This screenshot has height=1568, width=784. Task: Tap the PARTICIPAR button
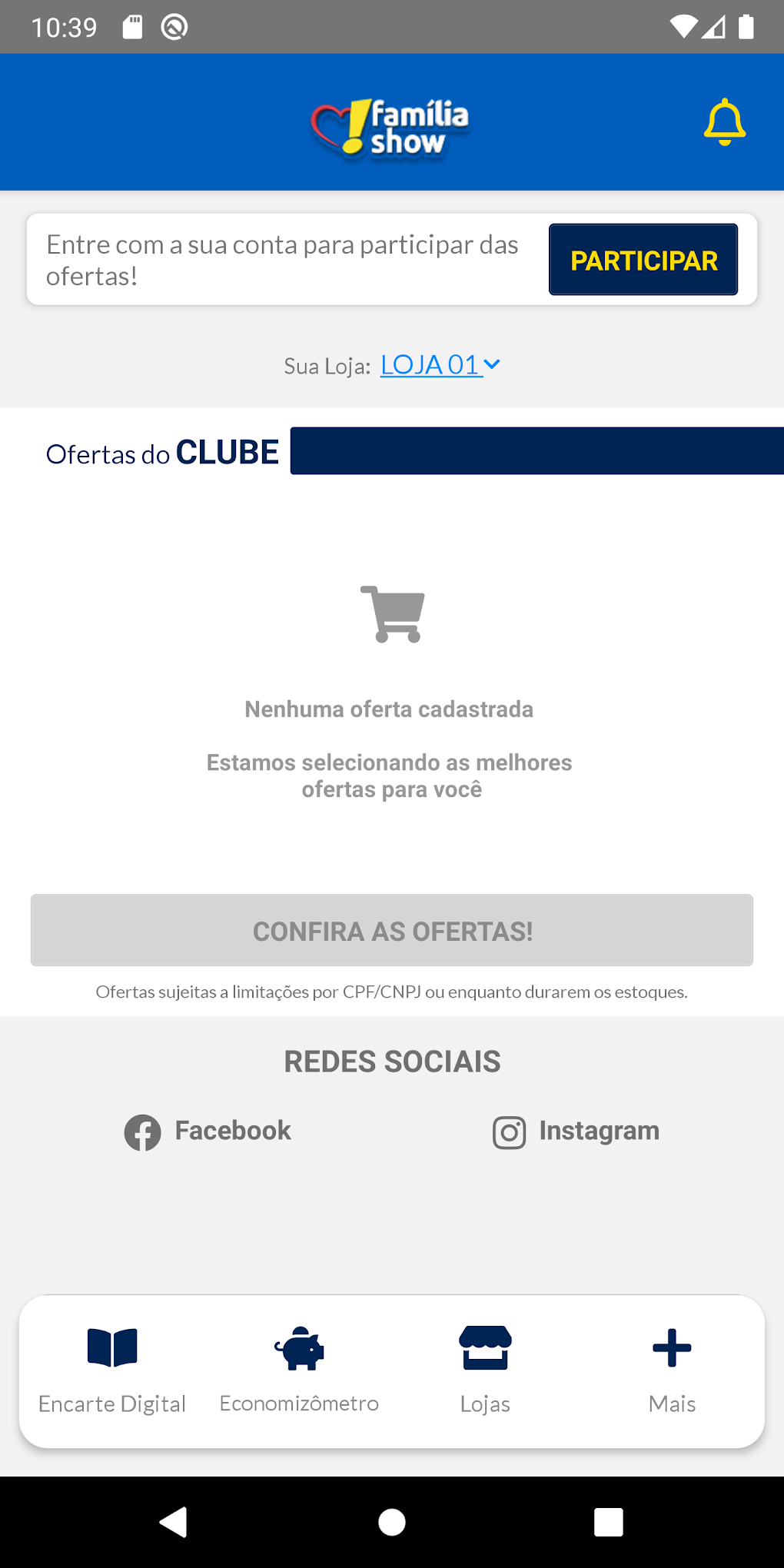pyautogui.click(x=643, y=260)
